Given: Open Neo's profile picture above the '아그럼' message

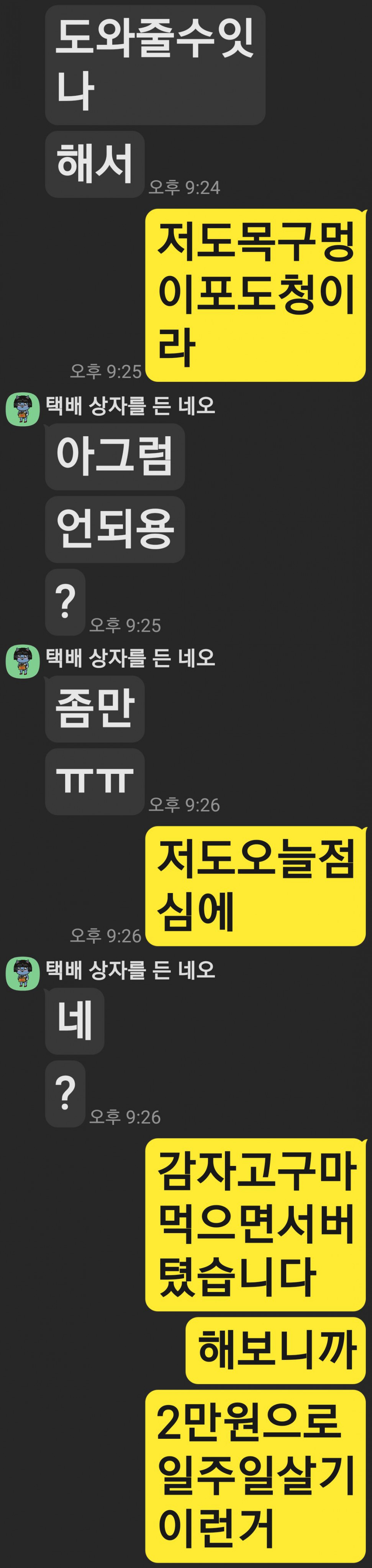Looking at the screenshot, I should pyautogui.click(x=23, y=409).
